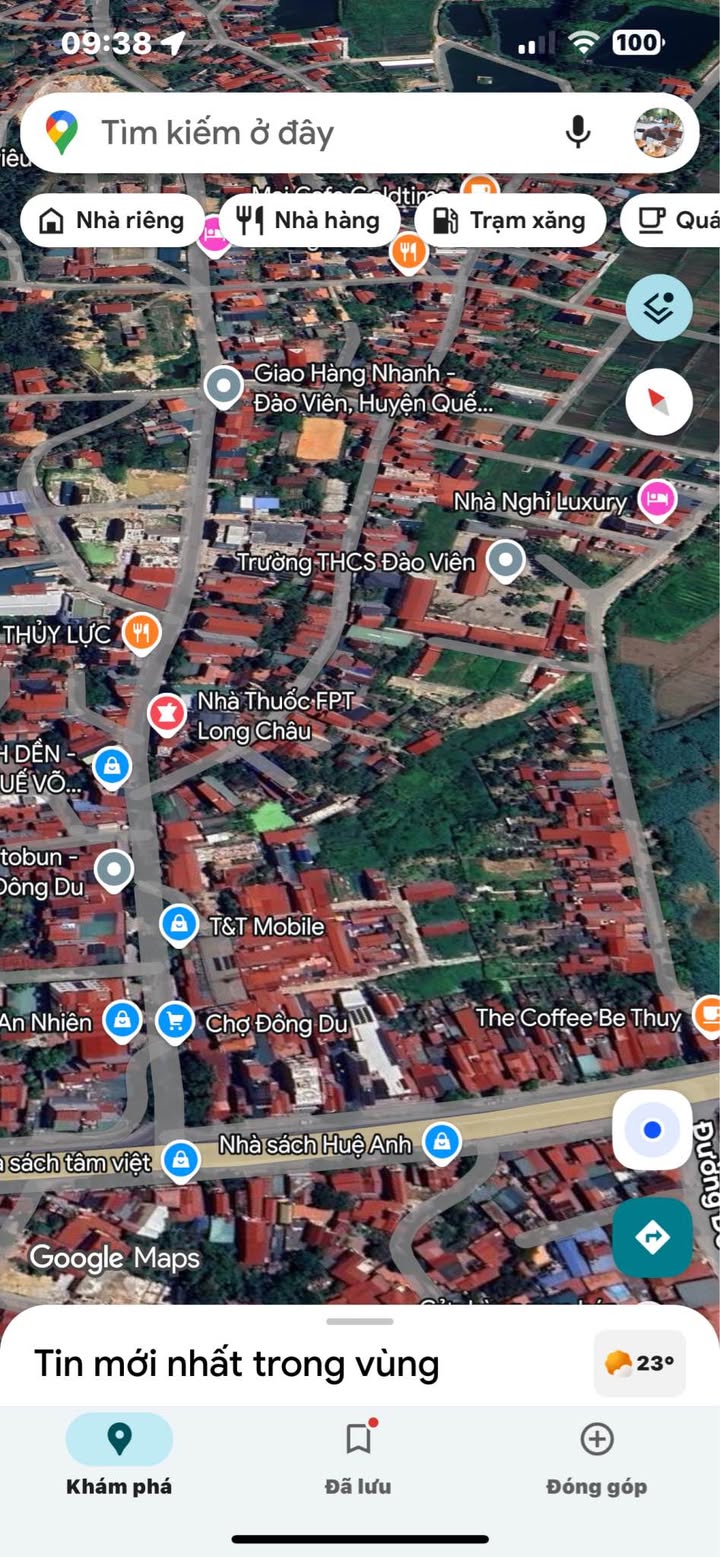Show nearby "Trạm xăng" chip
Image resolution: width=720 pixels, height=1557 pixels.
tap(510, 221)
